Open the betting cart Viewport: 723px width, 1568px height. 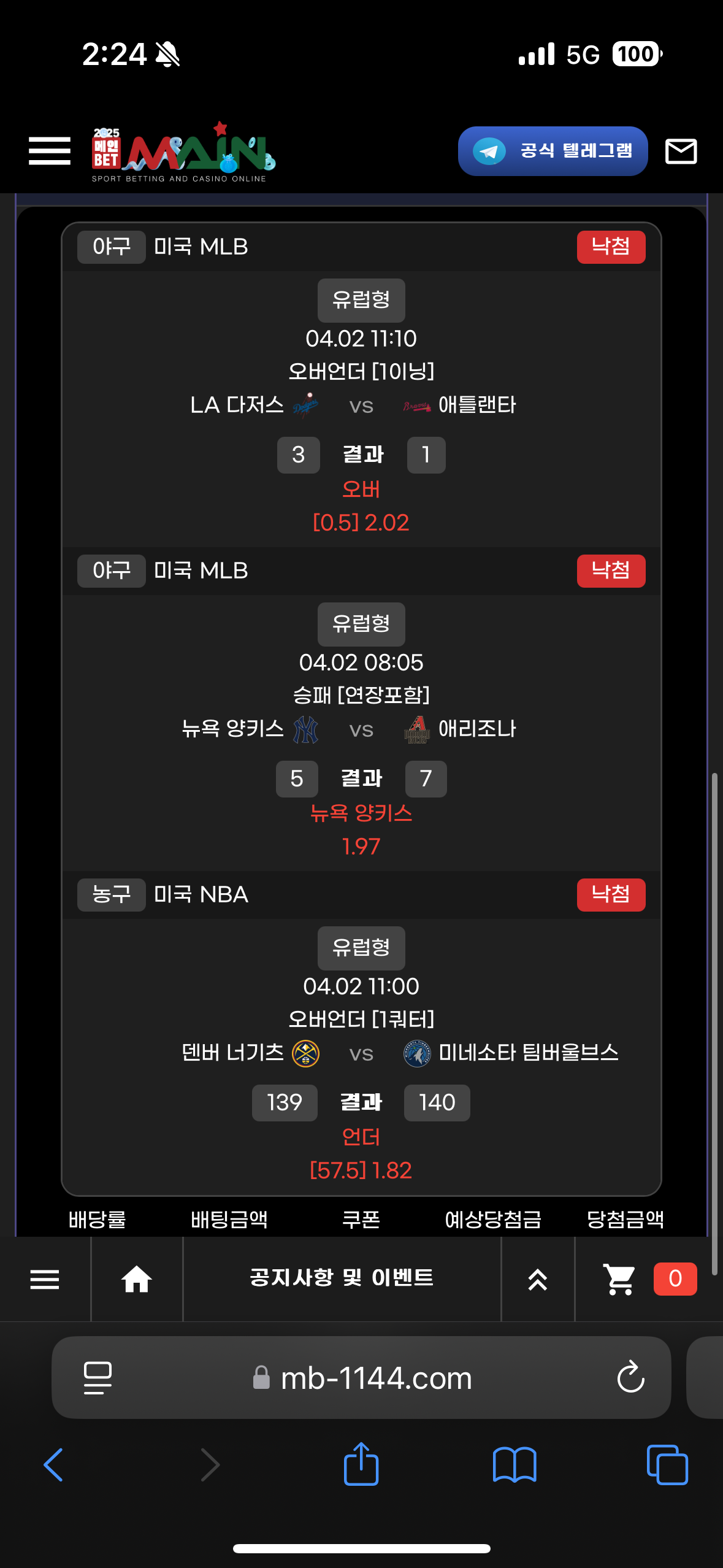pos(619,1279)
